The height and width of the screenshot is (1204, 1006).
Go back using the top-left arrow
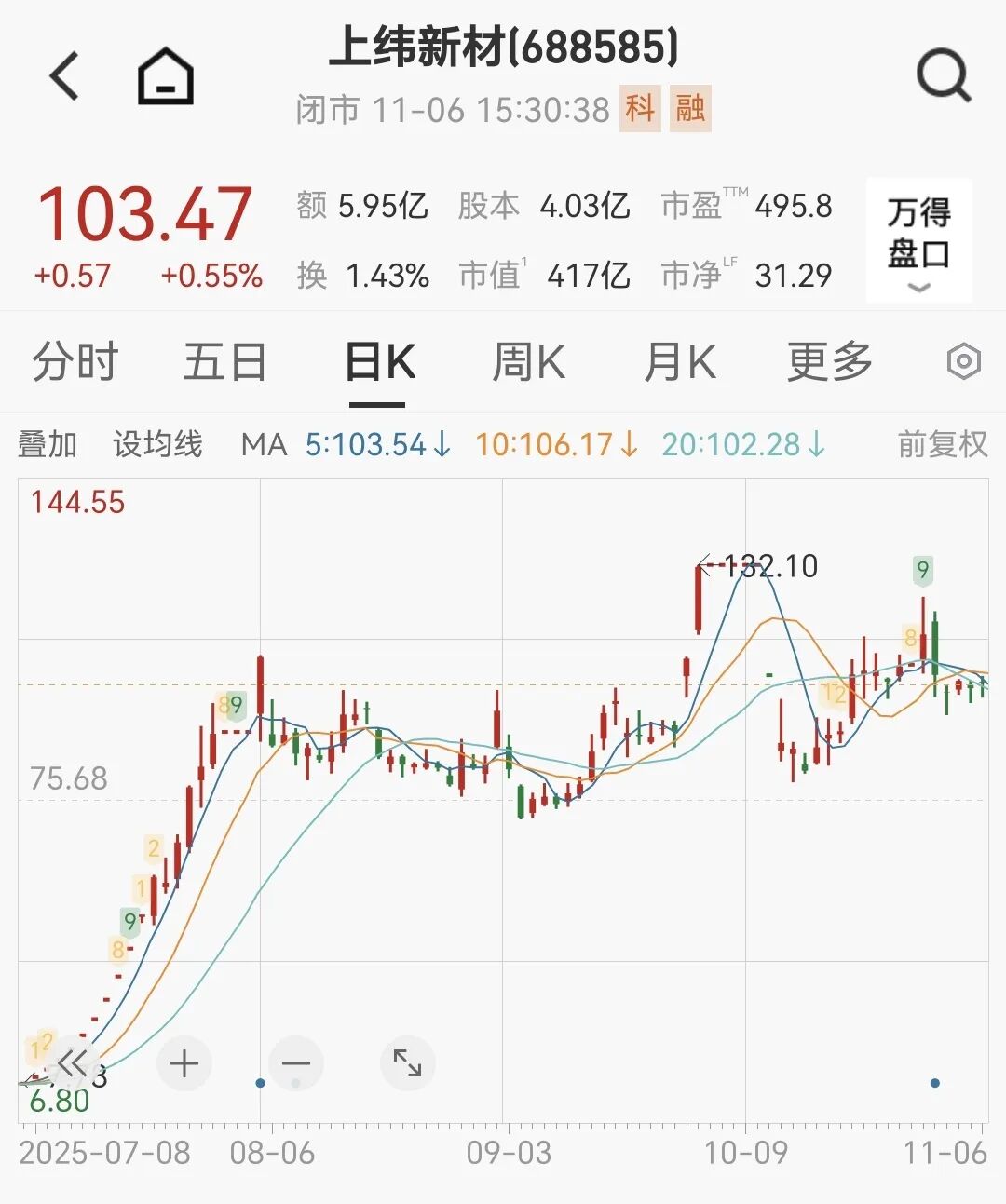64,75
